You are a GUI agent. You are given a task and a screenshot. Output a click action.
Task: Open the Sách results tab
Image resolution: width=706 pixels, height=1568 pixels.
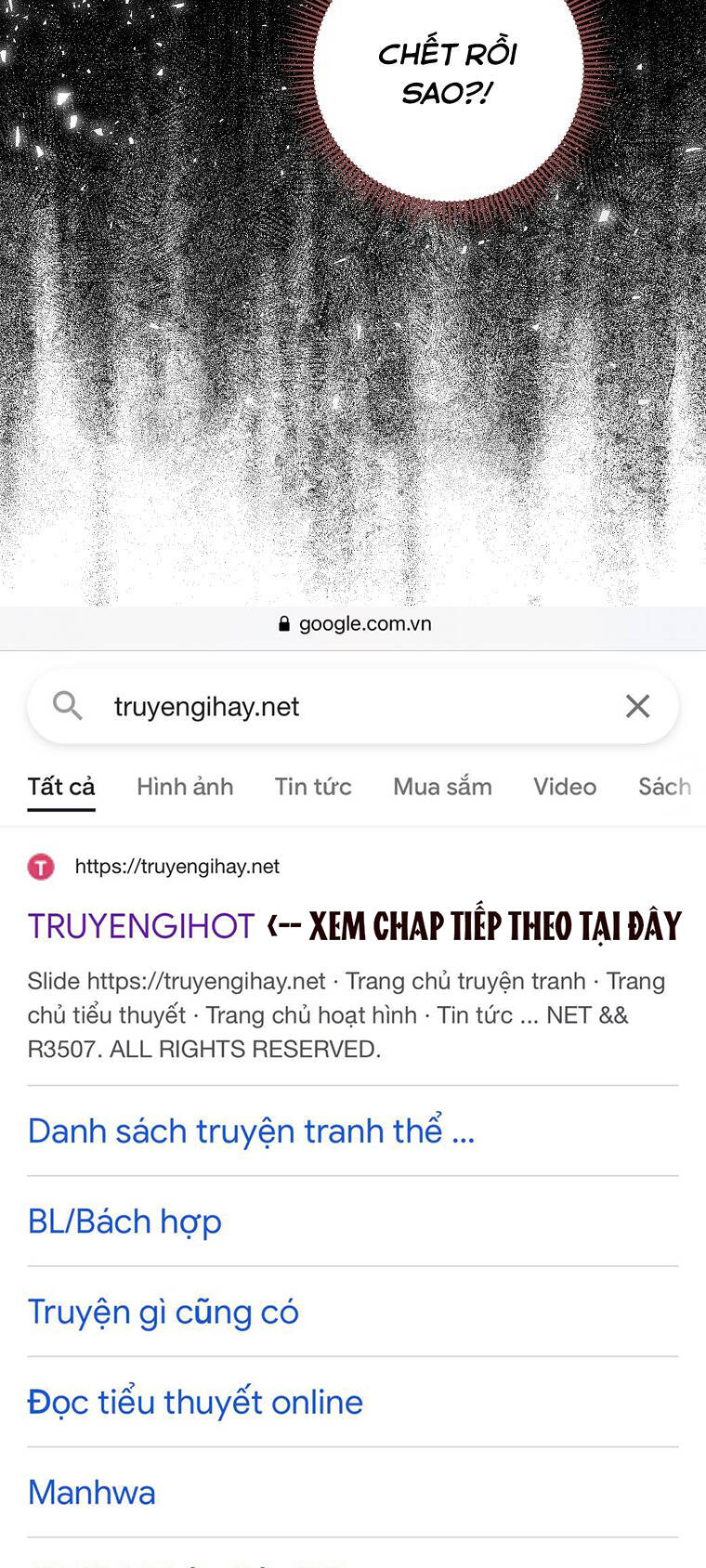[x=665, y=787]
